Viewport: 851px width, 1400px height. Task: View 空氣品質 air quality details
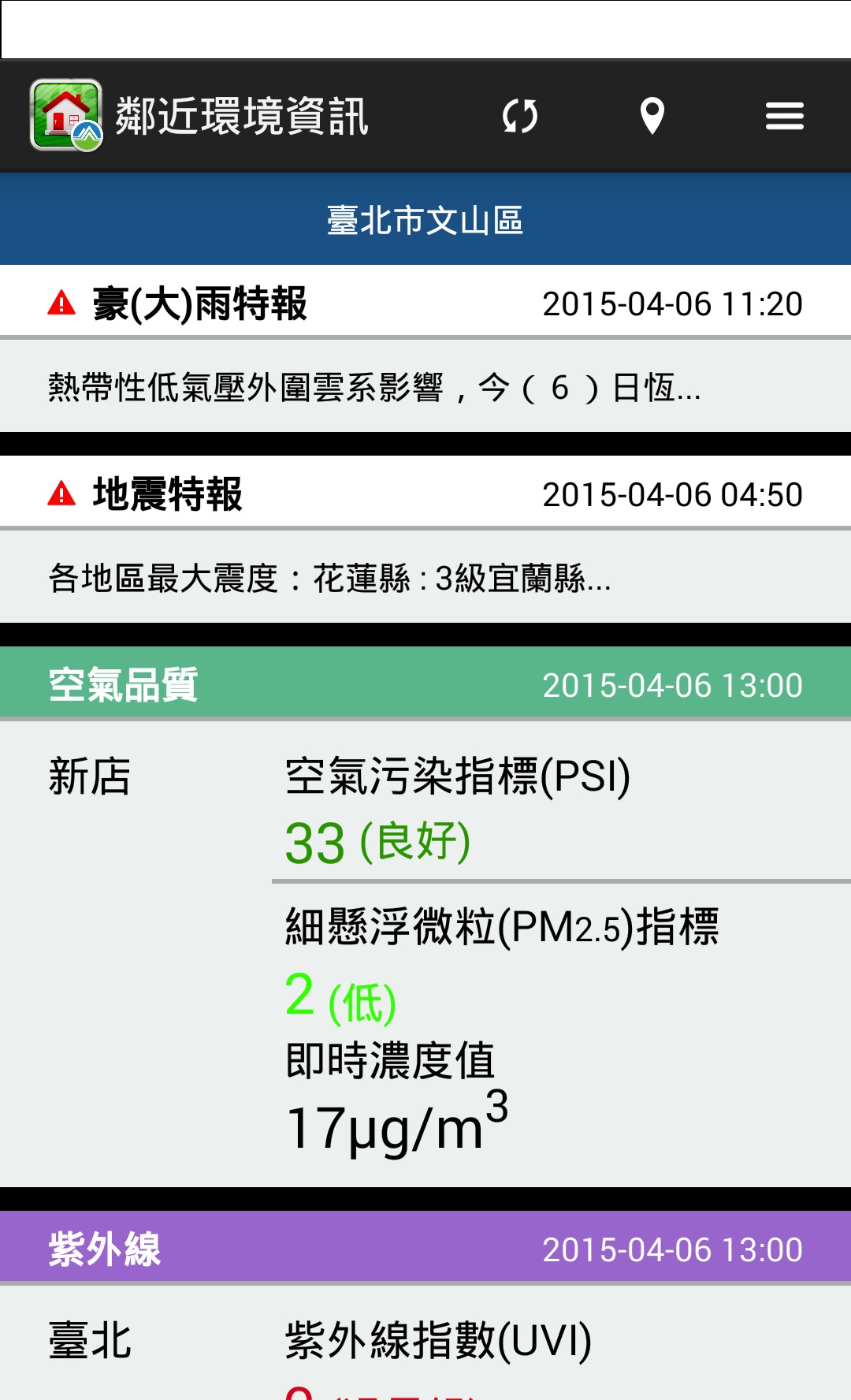click(425, 684)
